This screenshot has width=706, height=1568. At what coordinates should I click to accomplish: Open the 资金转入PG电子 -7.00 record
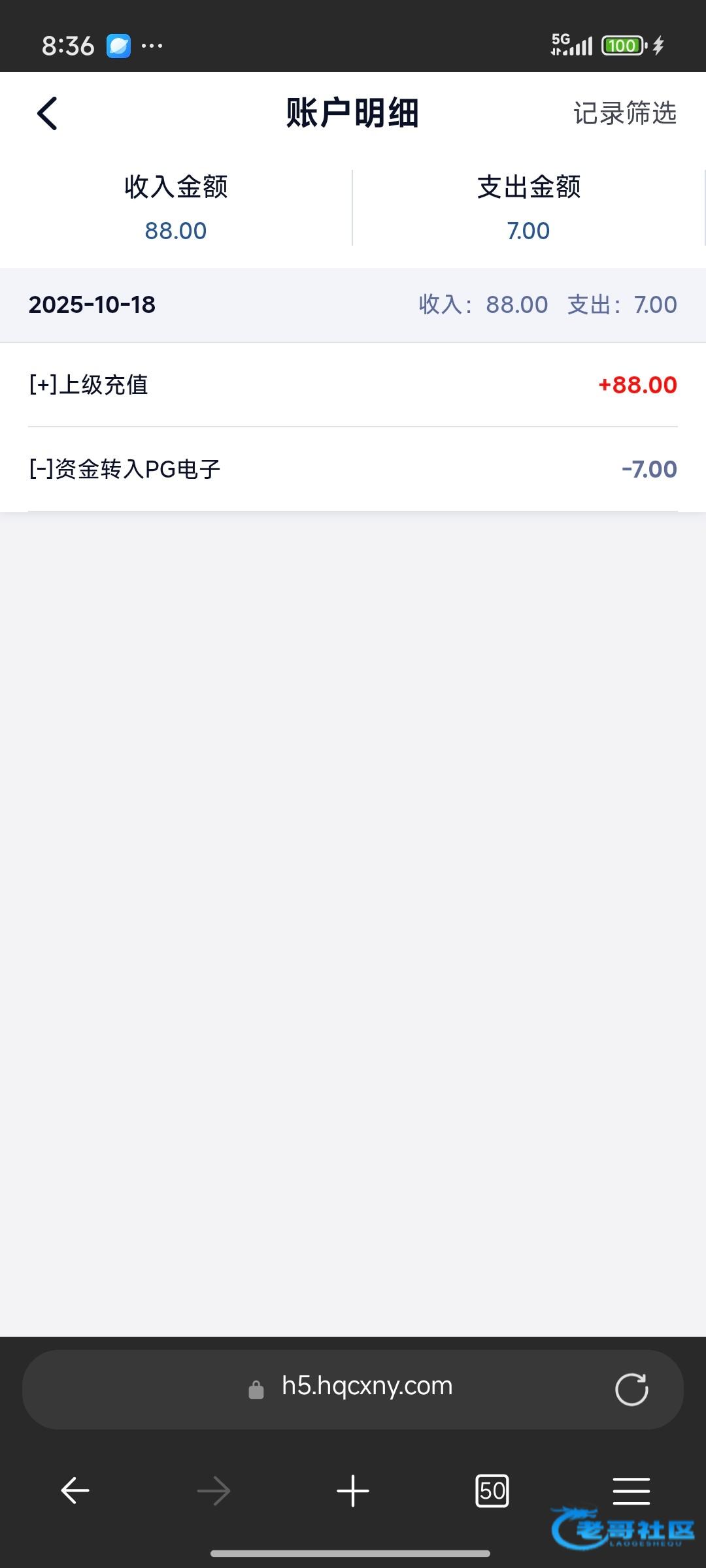tap(353, 469)
